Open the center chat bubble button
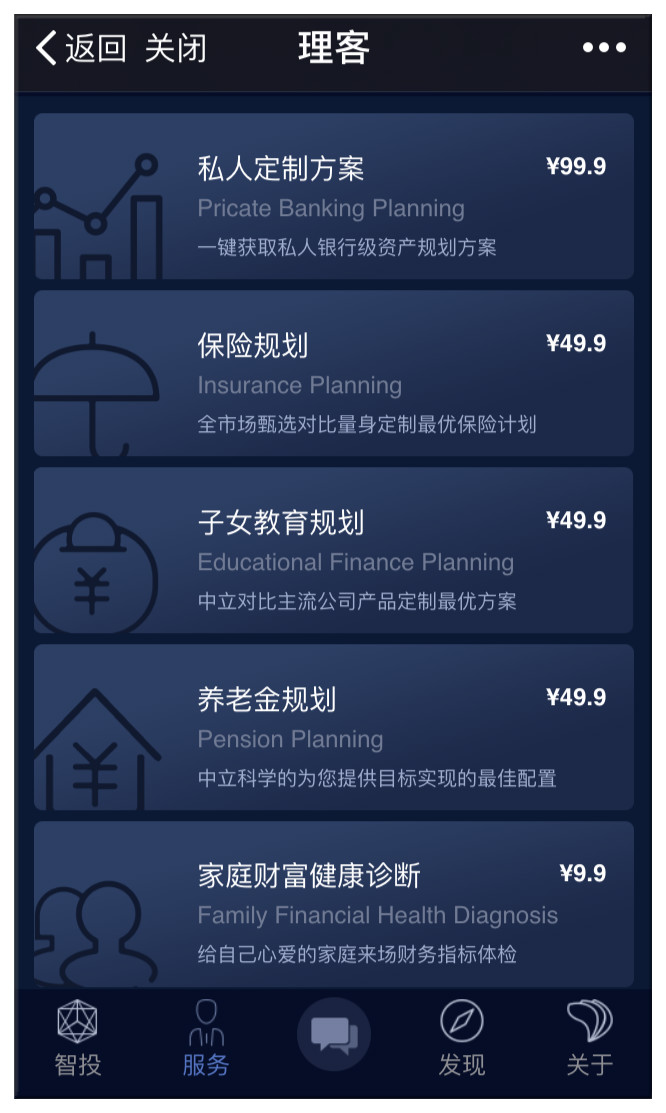 [x=333, y=1034]
